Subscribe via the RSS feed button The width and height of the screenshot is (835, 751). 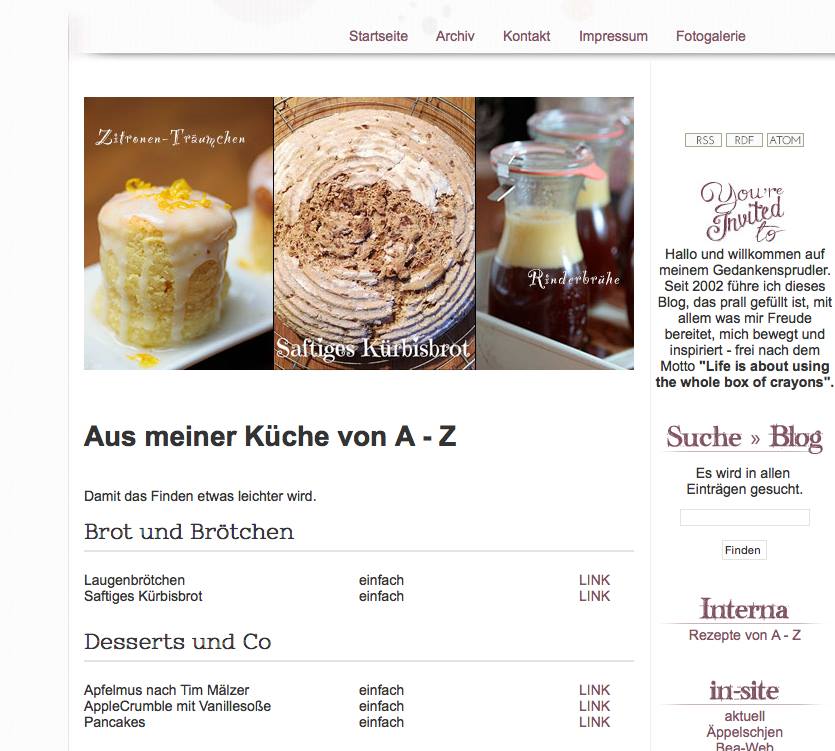703,141
